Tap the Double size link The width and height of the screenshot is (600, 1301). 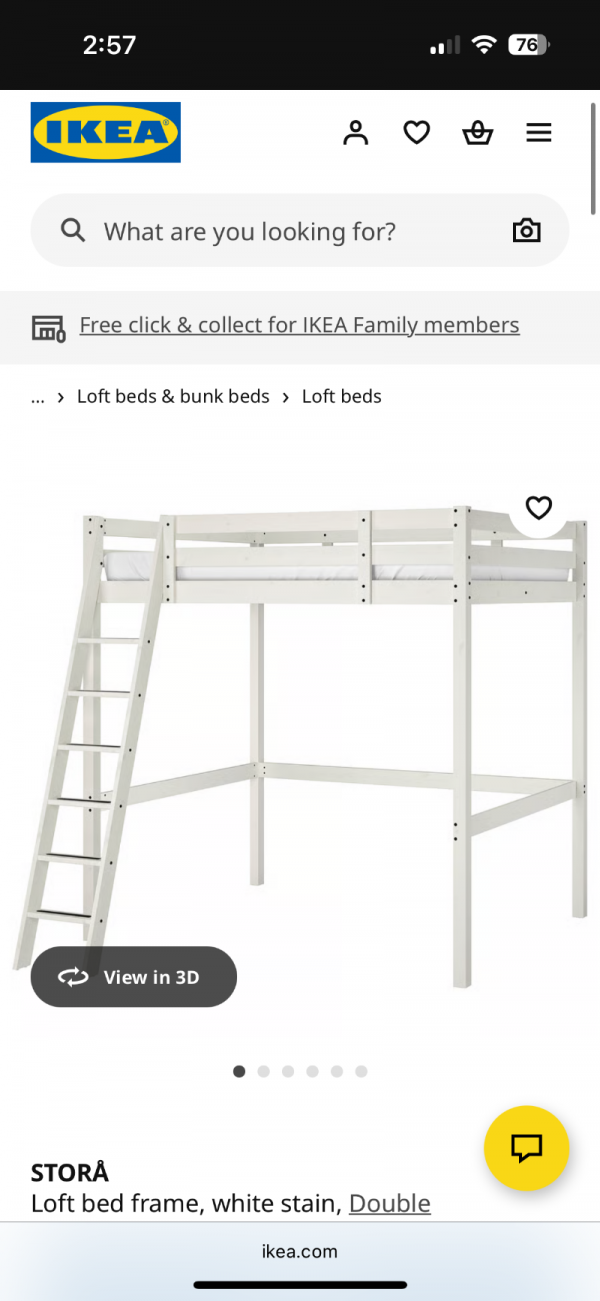coord(390,1203)
